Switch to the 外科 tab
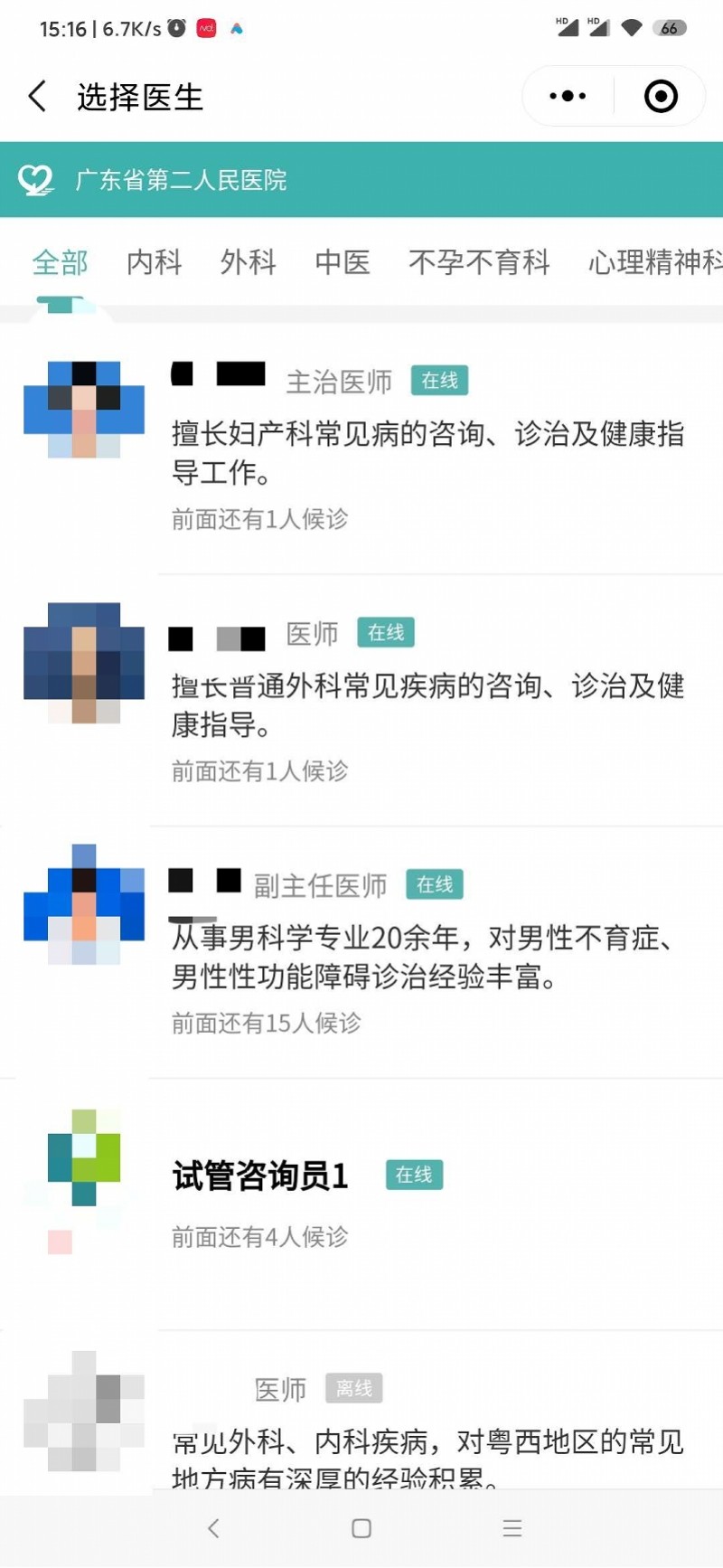 click(247, 262)
